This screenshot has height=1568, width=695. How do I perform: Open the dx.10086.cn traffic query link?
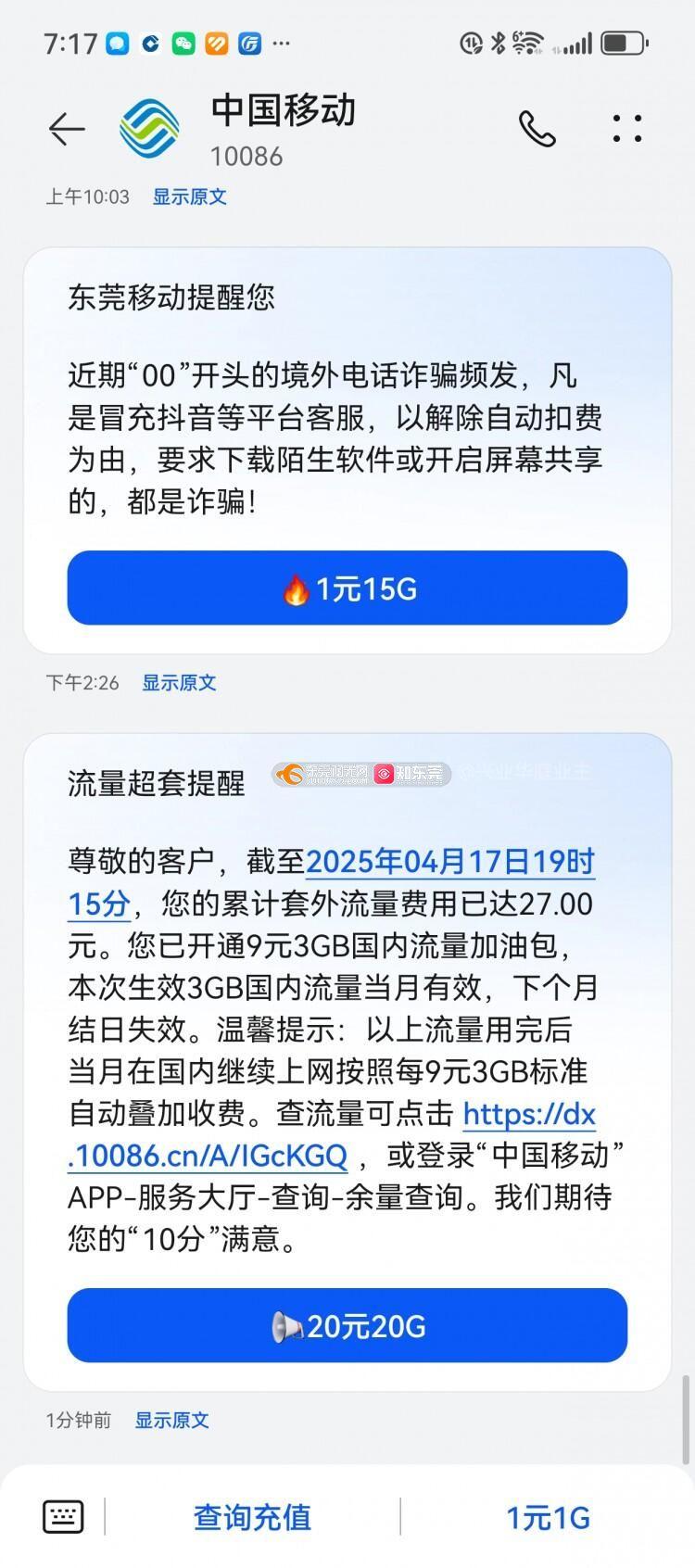coord(332,1134)
